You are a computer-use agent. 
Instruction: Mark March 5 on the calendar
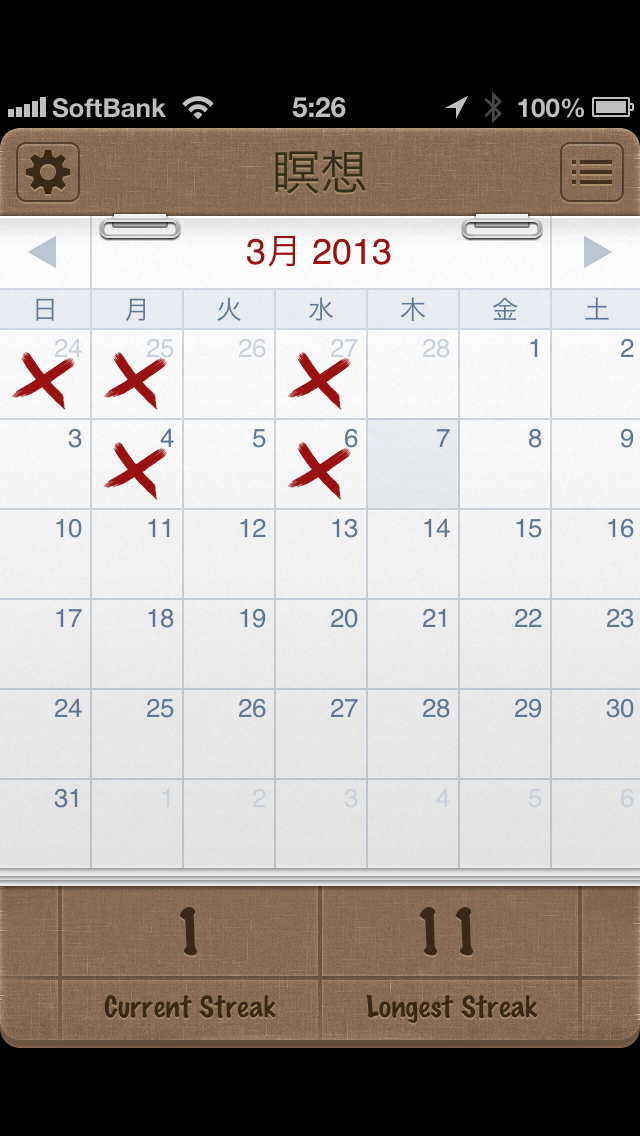[x=229, y=465]
